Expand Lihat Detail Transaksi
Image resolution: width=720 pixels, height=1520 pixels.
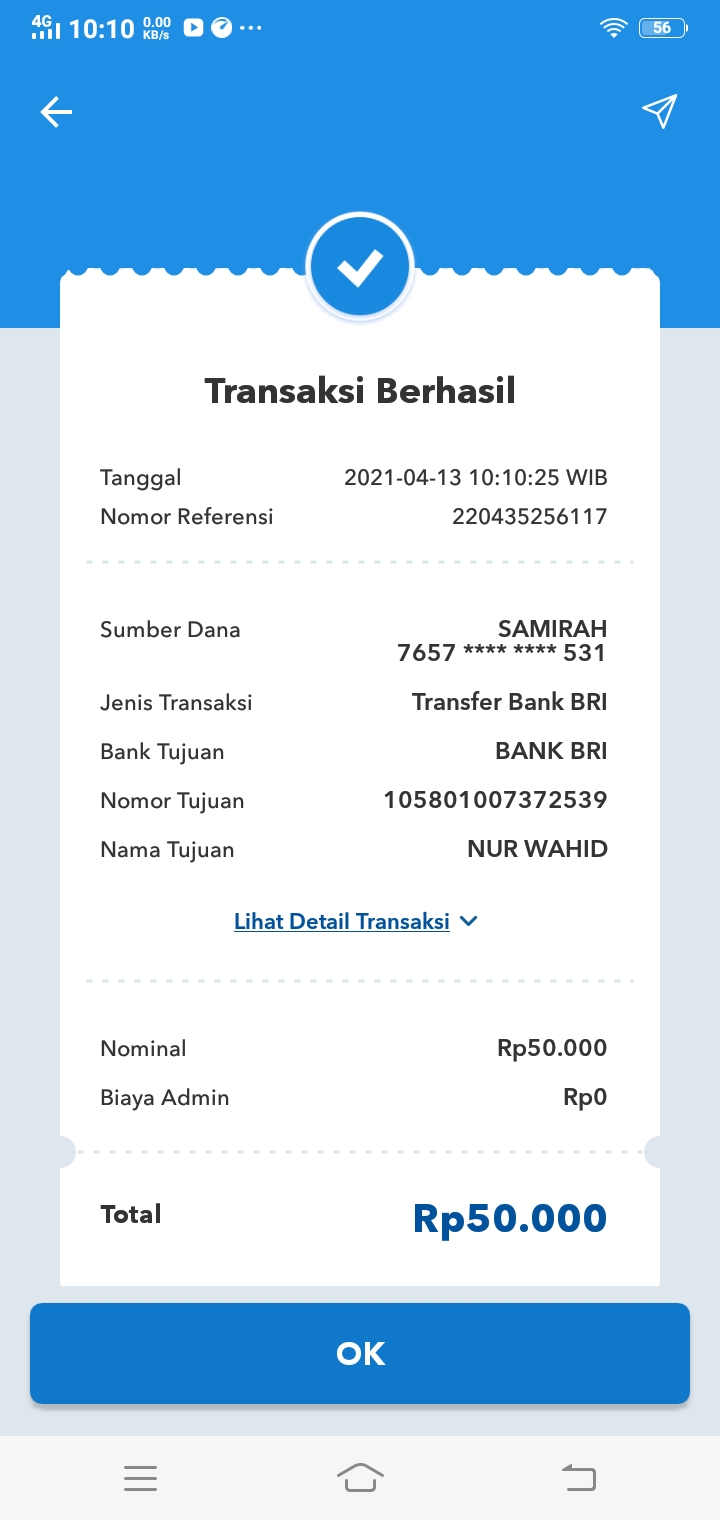356,922
